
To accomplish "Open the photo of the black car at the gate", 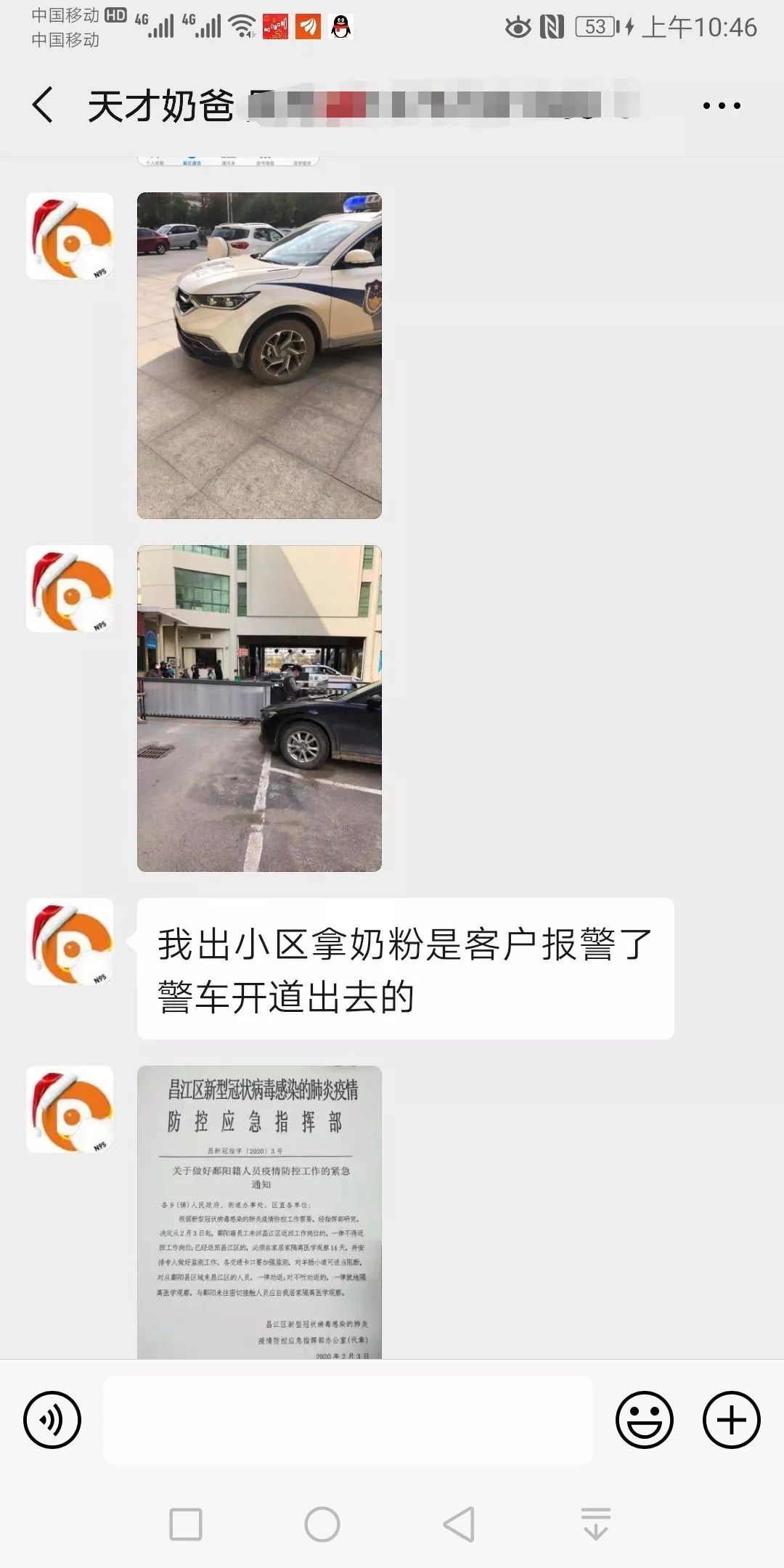I will pos(258,708).
